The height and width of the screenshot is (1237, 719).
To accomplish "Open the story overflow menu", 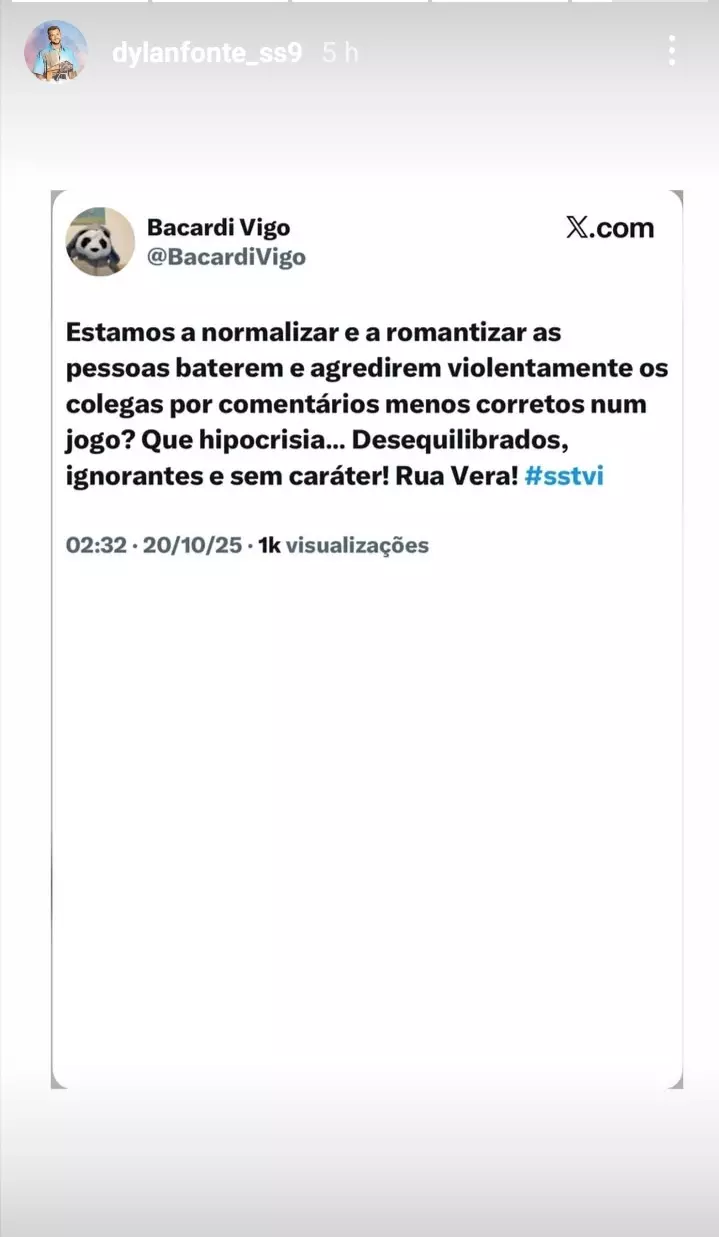I will click(672, 51).
